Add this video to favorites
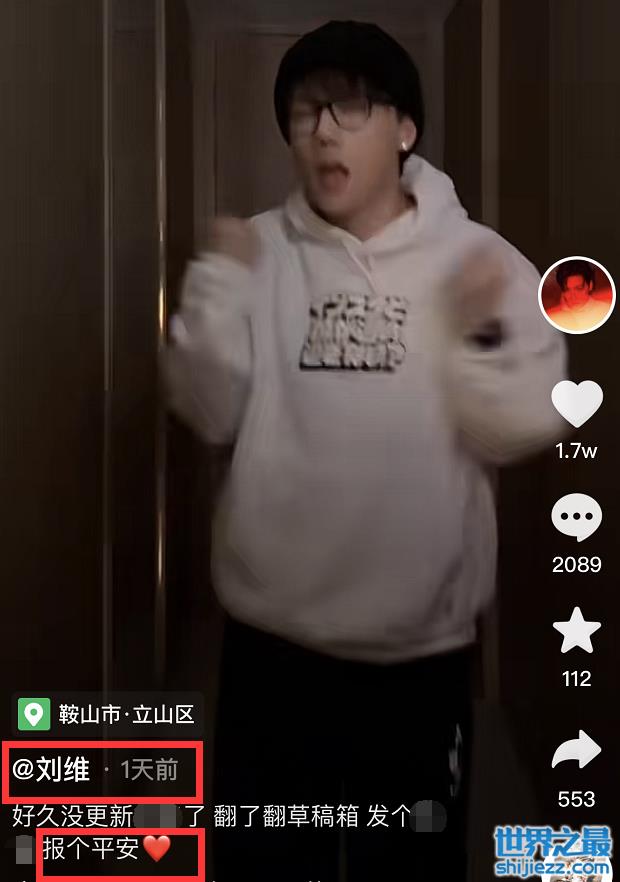This screenshot has height=882, width=620. tap(577, 632)
